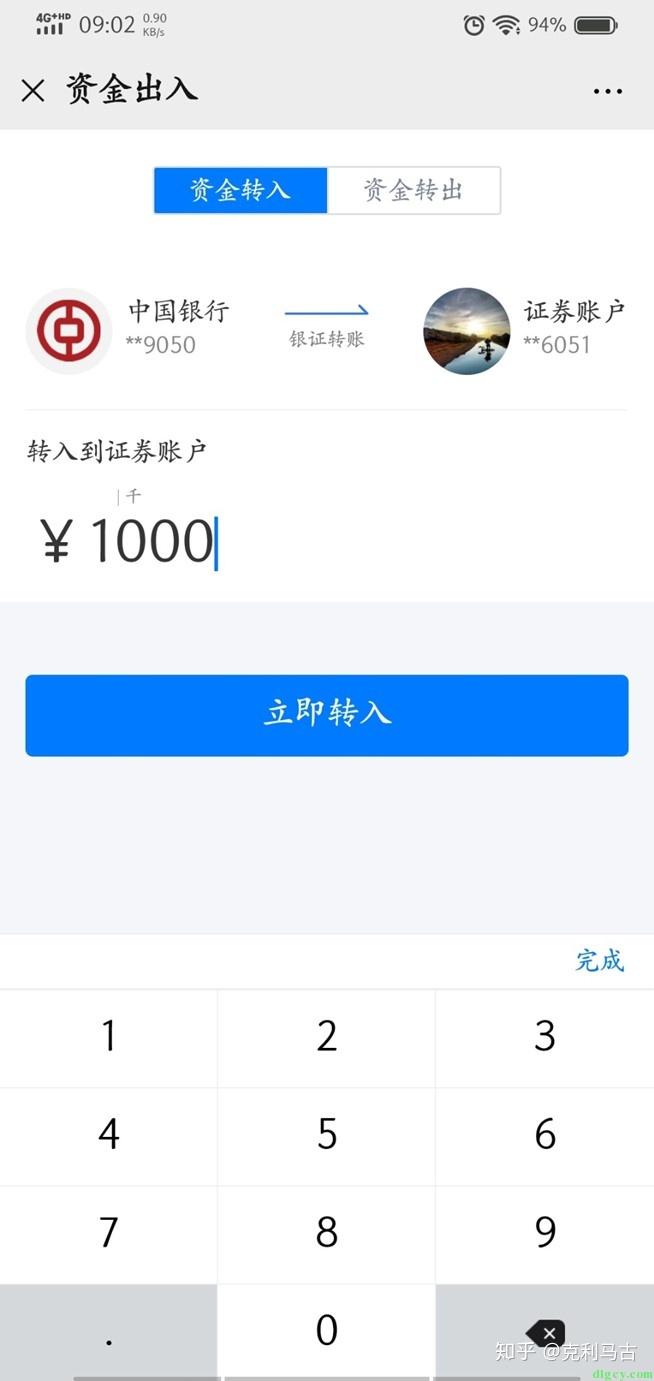Enter digit 3 on the keypad
This screenshot has height=1381, width=654.
pos(545,1037)
